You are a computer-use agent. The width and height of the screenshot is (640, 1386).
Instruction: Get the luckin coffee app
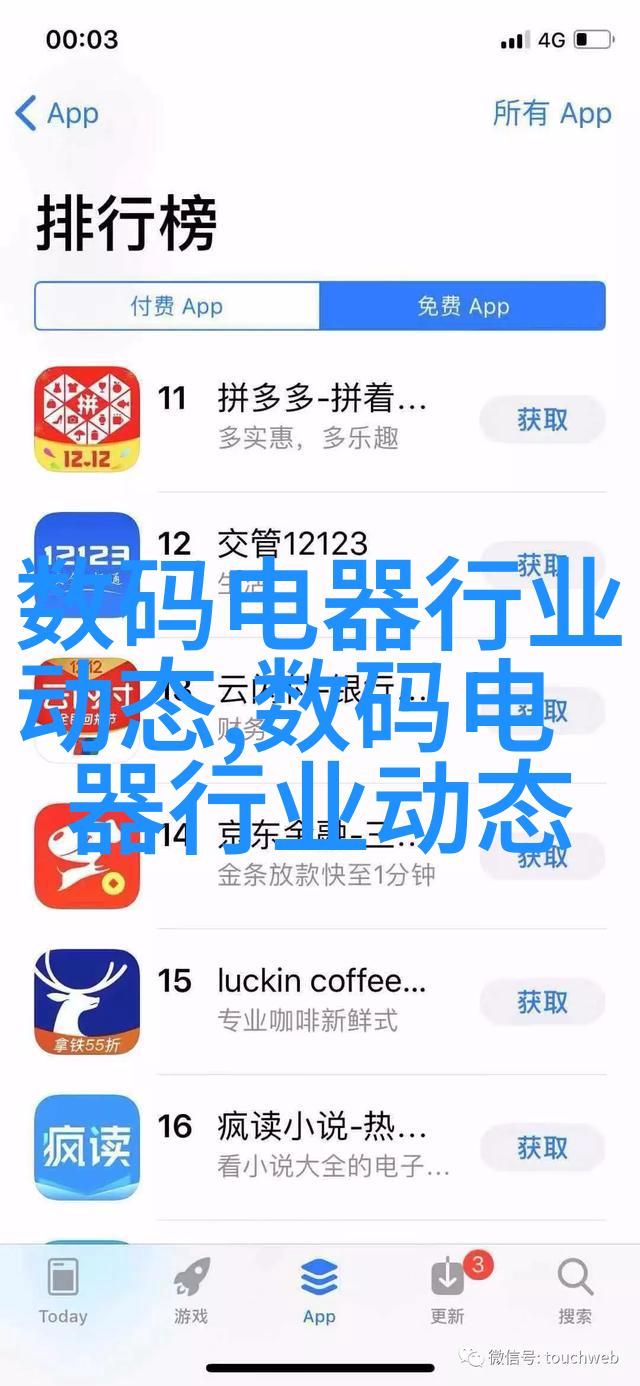[542, 1002]
